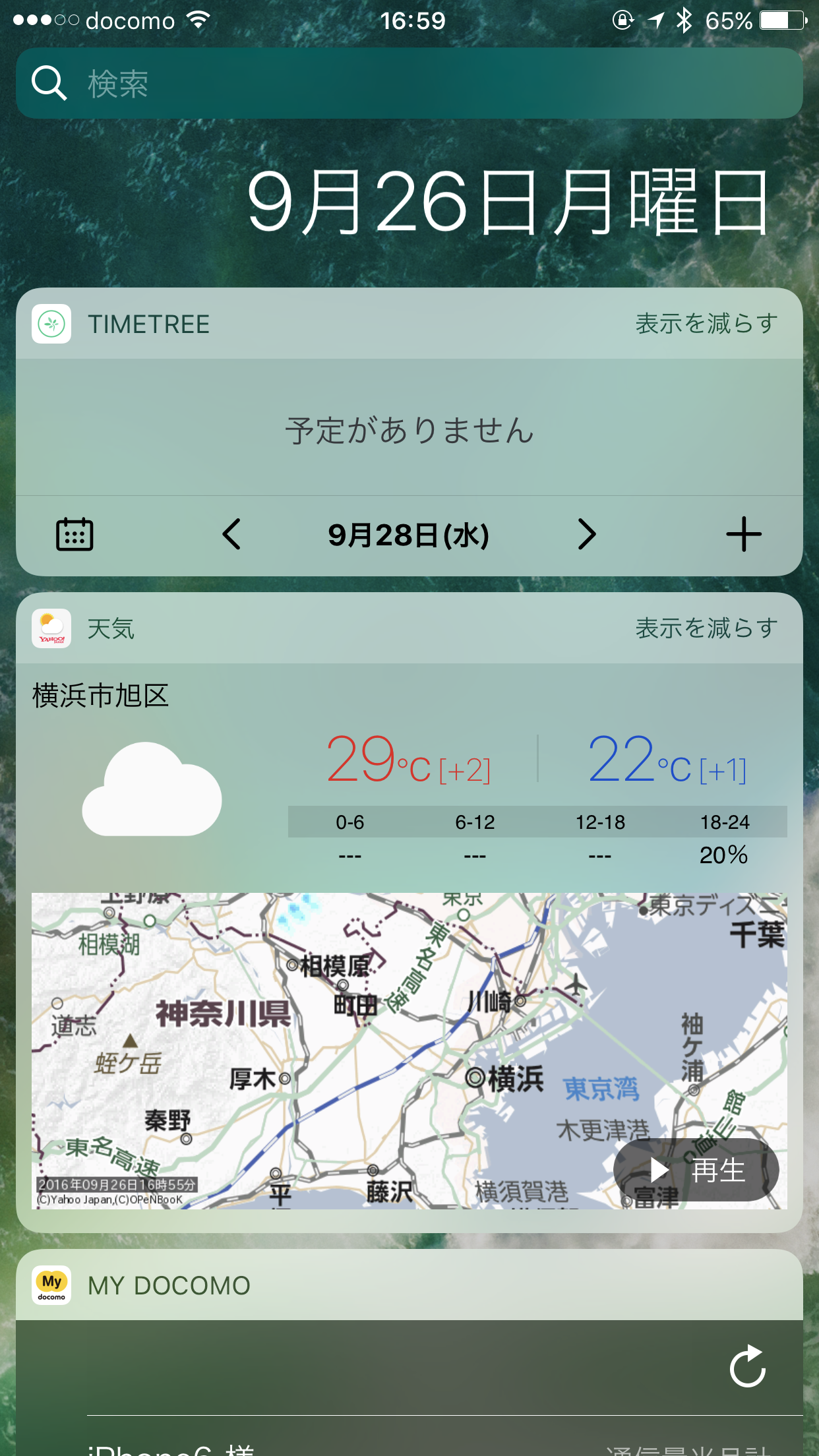Refresh the My docomo widget
Viewport: 819px width, 1456px height.
[x=747, y=1366]
